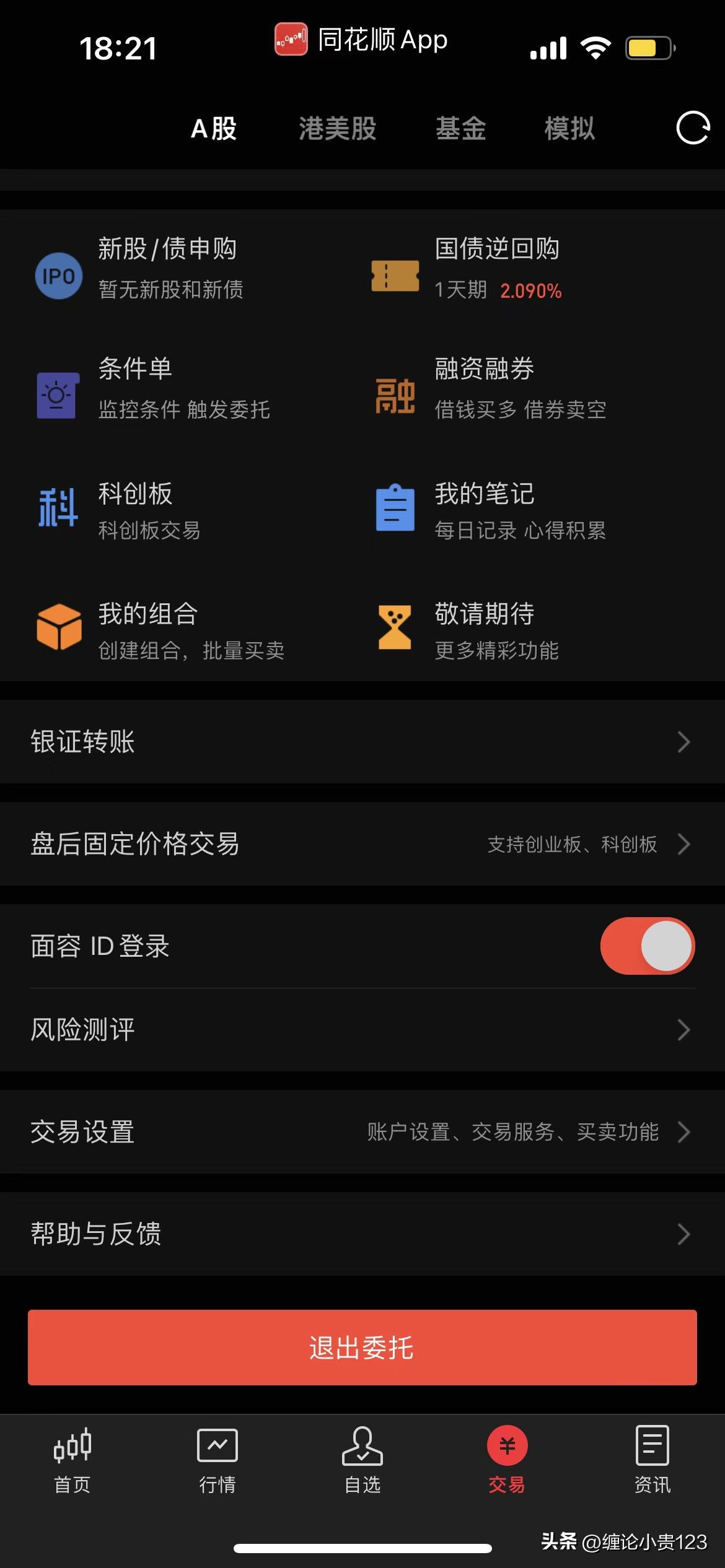
Task: Open 风险测评
Action: (362, 1029)
